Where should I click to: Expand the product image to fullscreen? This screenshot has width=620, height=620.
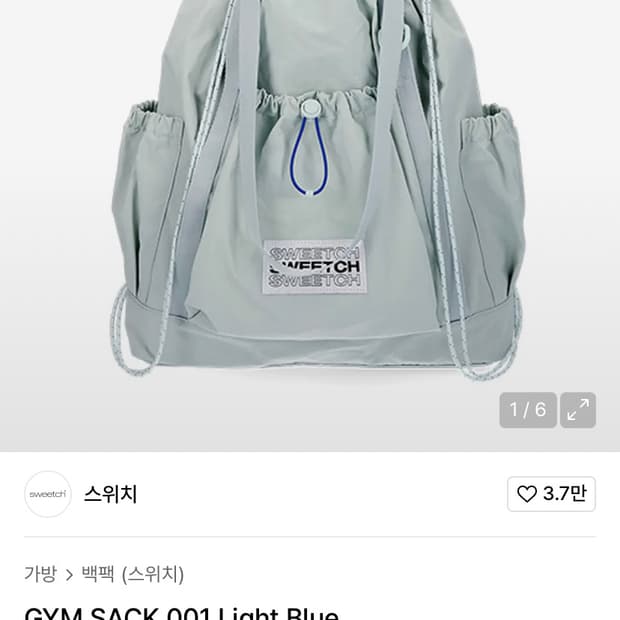pyautogui.click(x=578, y=410)
